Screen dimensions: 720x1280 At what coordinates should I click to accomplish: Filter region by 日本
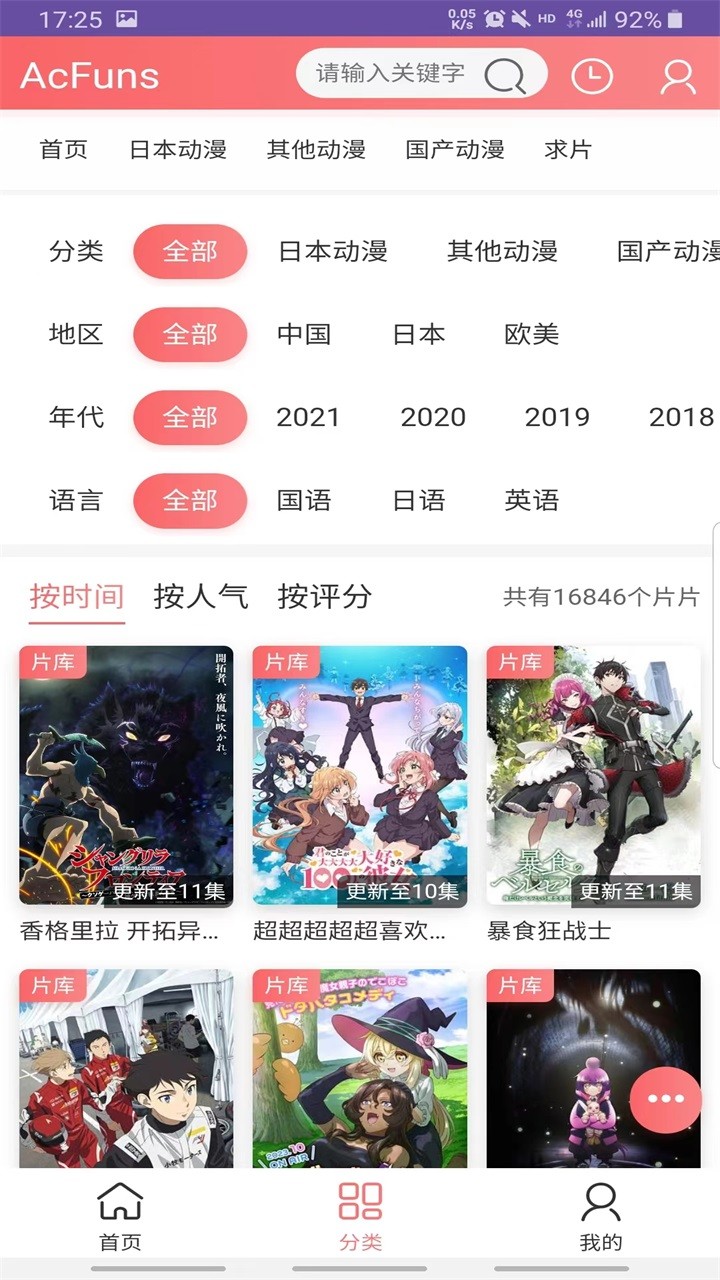coord(418,334)
